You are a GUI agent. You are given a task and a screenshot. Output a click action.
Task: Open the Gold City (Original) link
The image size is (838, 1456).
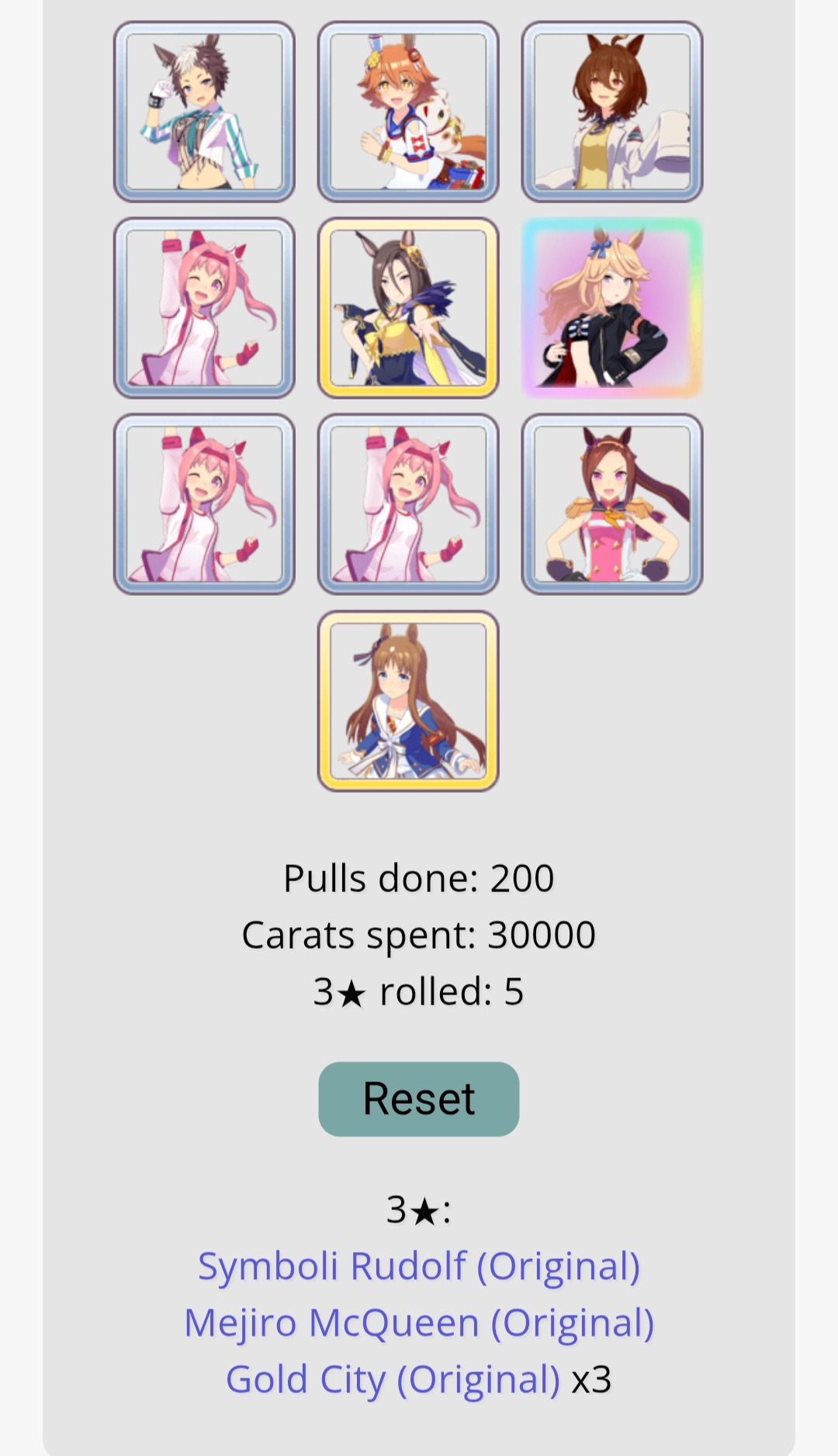393,1379
